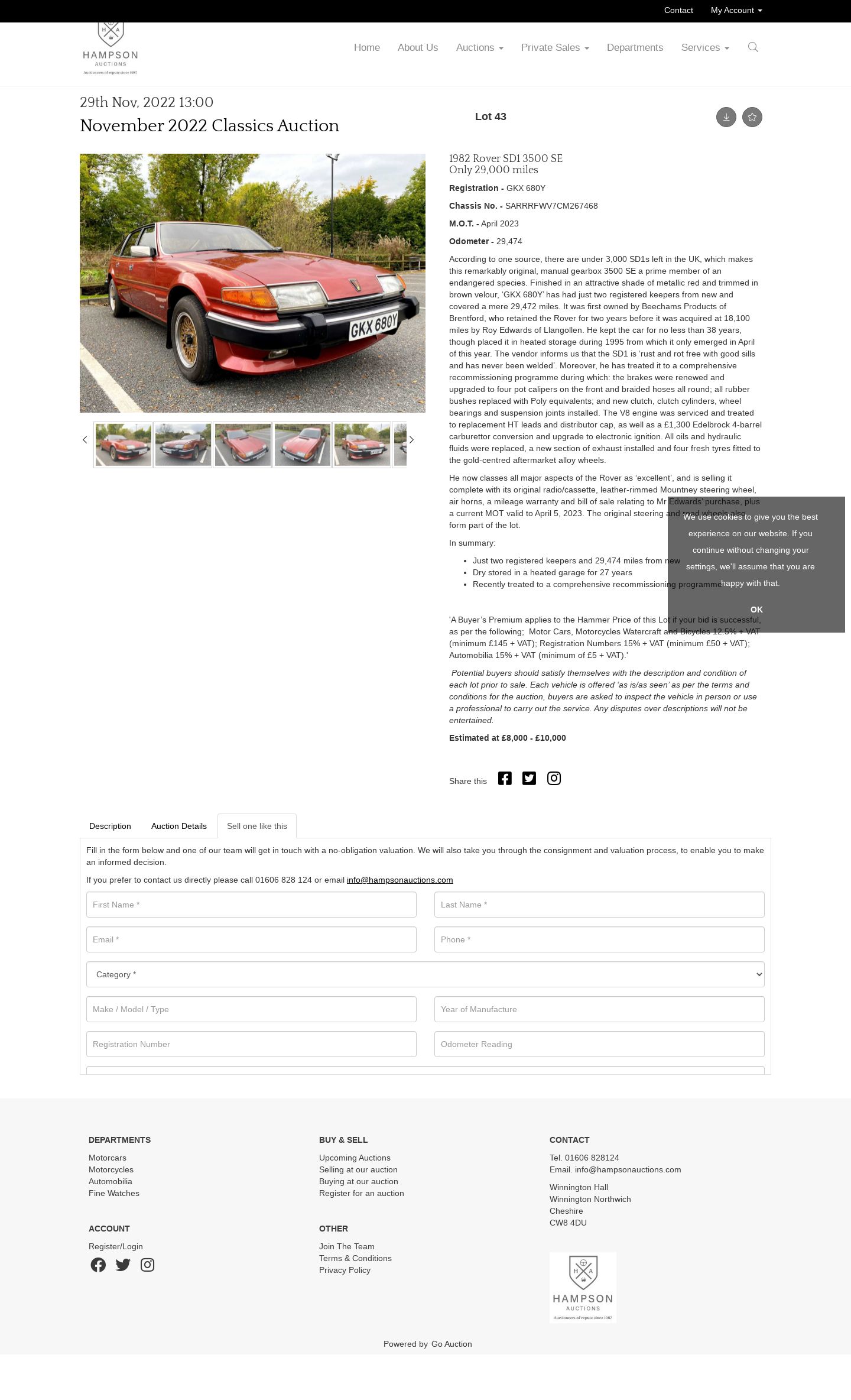This screenshot has height=1400, width=851.
Task: Share this lot on Facebook
Action: point(505,778)
